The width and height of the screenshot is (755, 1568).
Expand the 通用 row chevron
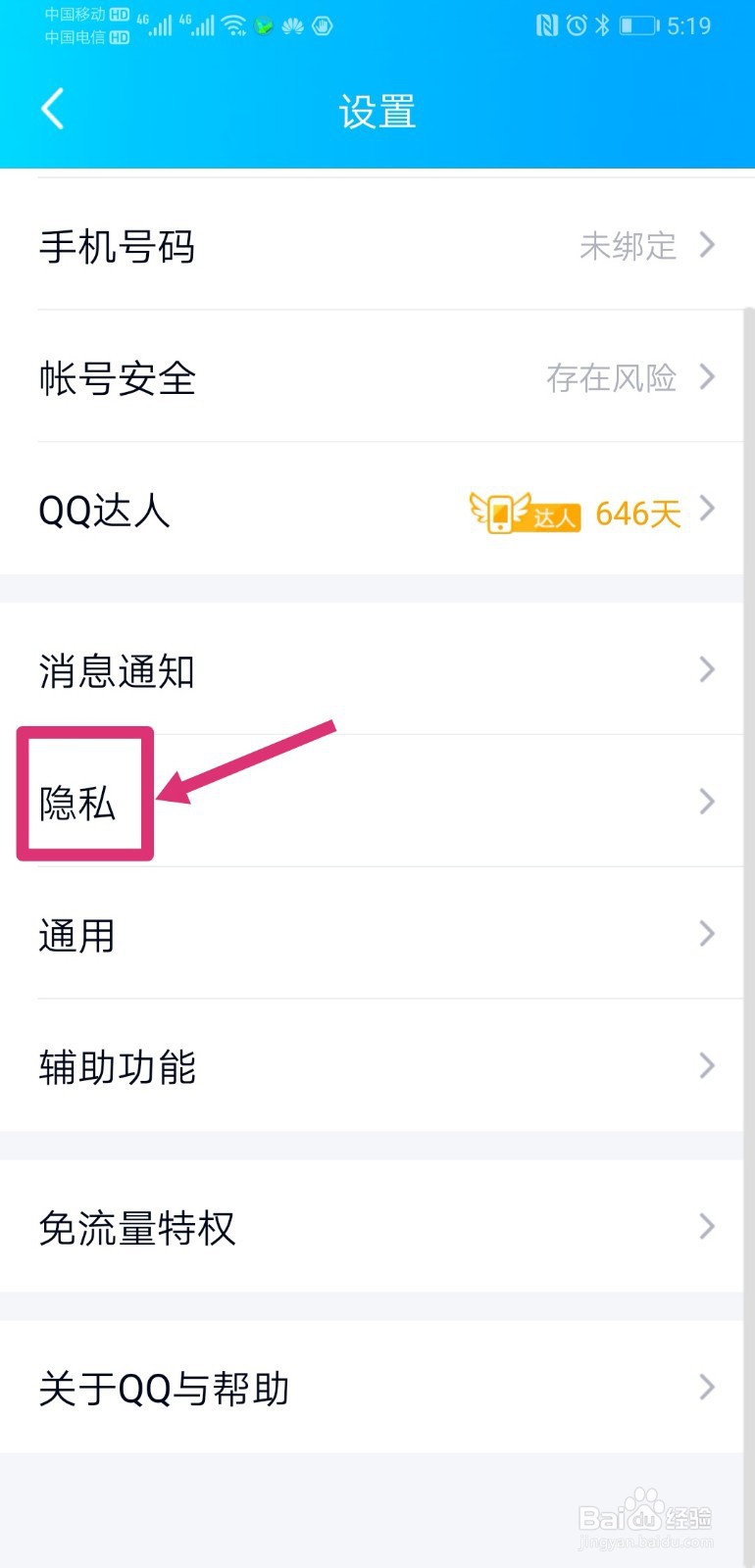click(x=706, y=934)
